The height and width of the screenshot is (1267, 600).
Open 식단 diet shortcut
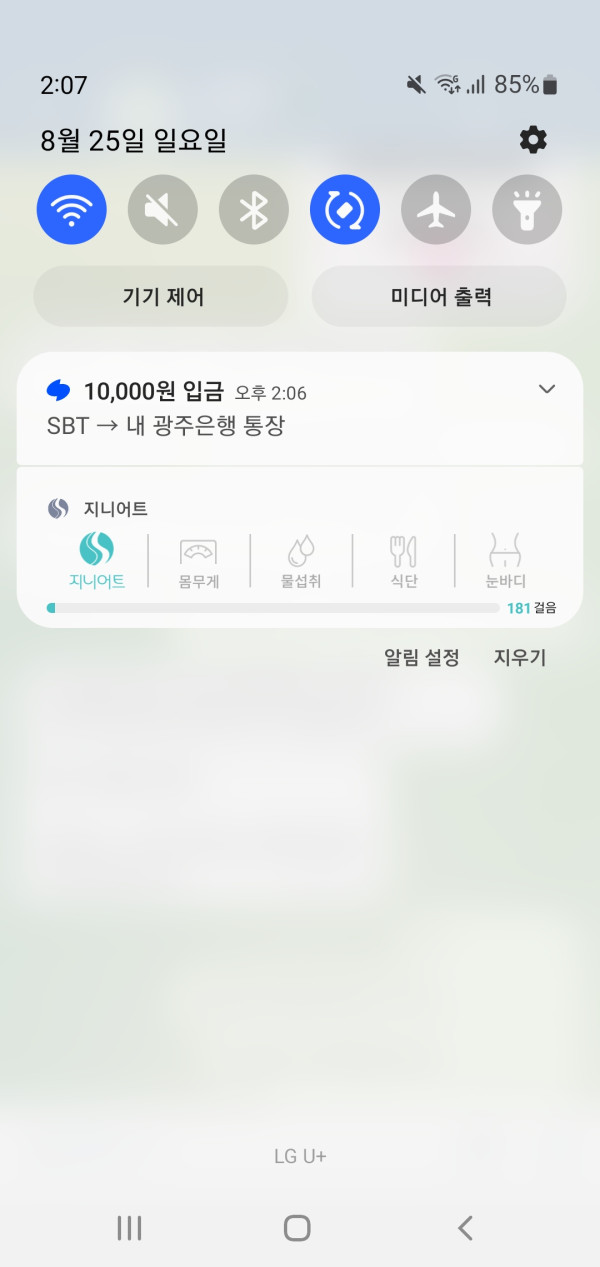click(403, 561)
